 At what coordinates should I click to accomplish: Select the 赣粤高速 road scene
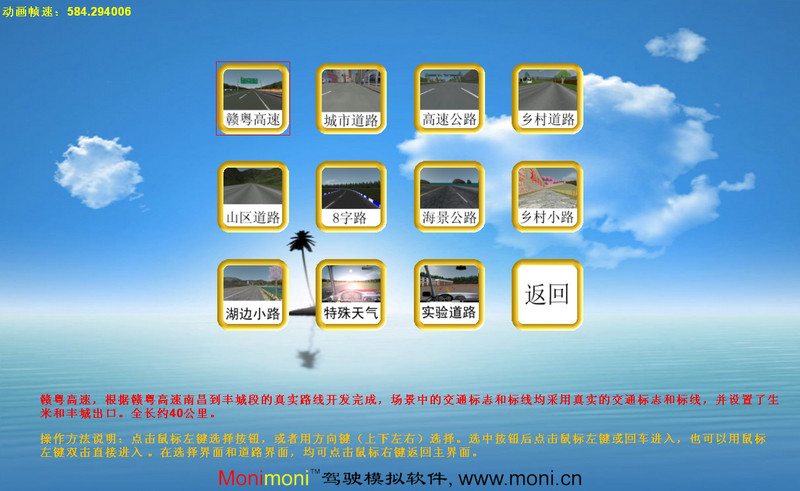pyautogui.click(x=253, y=99)
